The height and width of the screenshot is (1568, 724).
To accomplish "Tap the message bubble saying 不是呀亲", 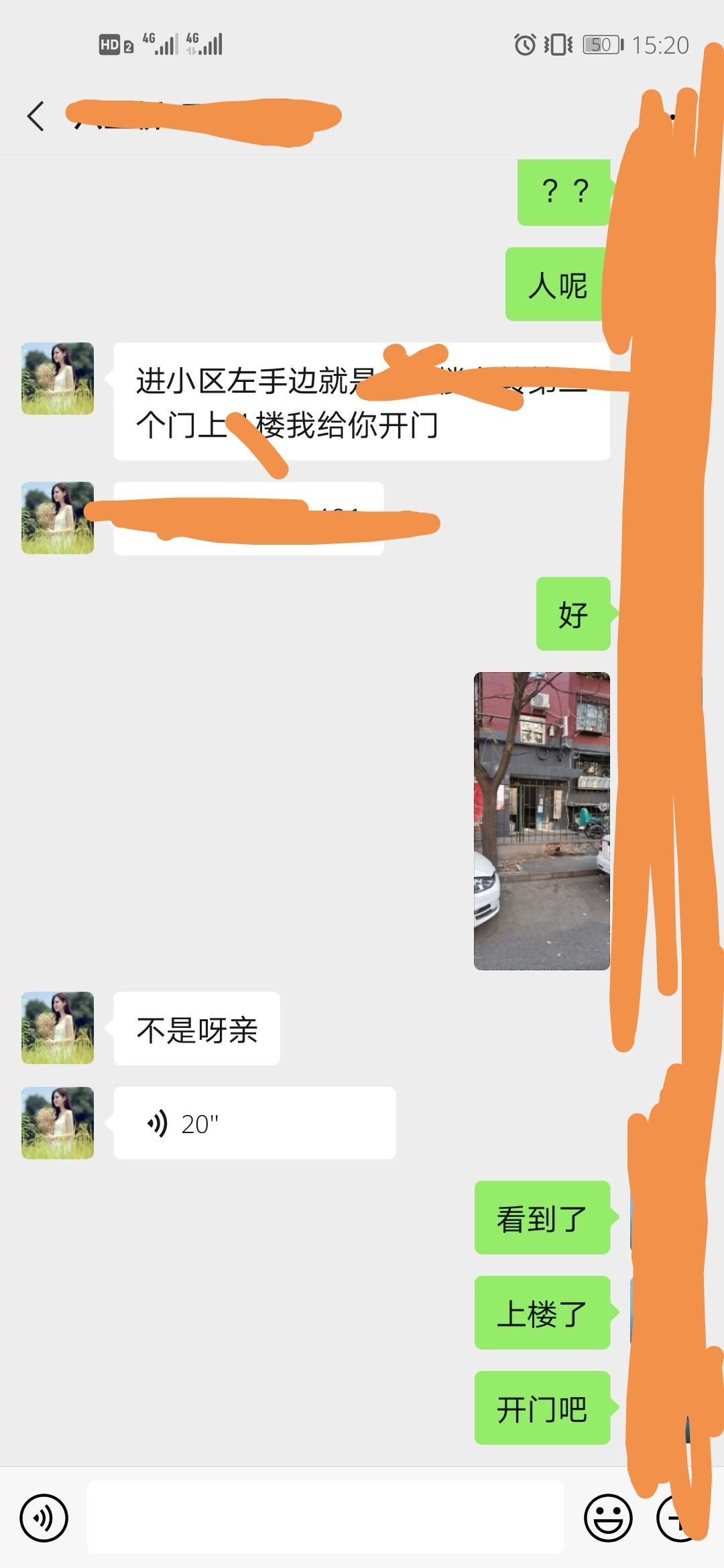I will coord(196,1029).
